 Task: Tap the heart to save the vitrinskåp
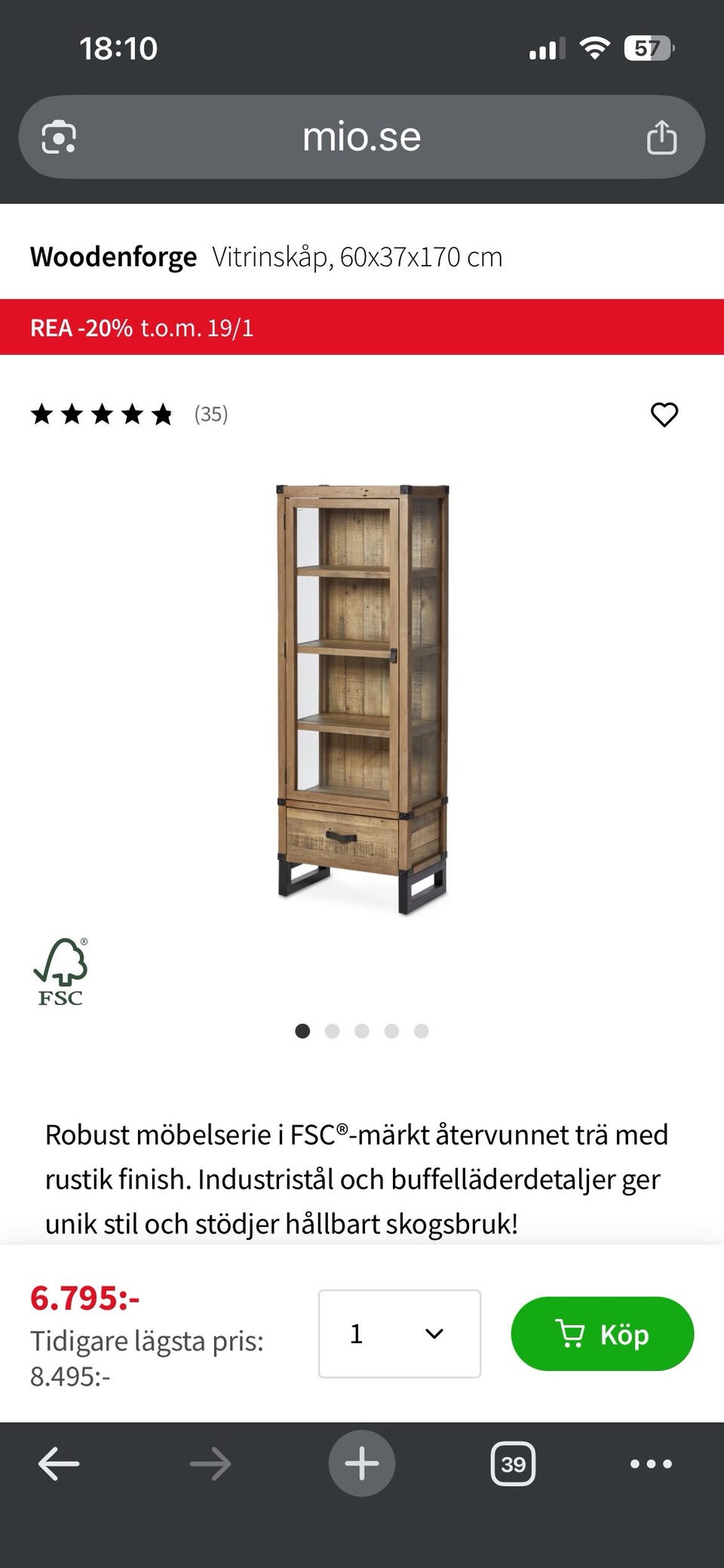664,414
